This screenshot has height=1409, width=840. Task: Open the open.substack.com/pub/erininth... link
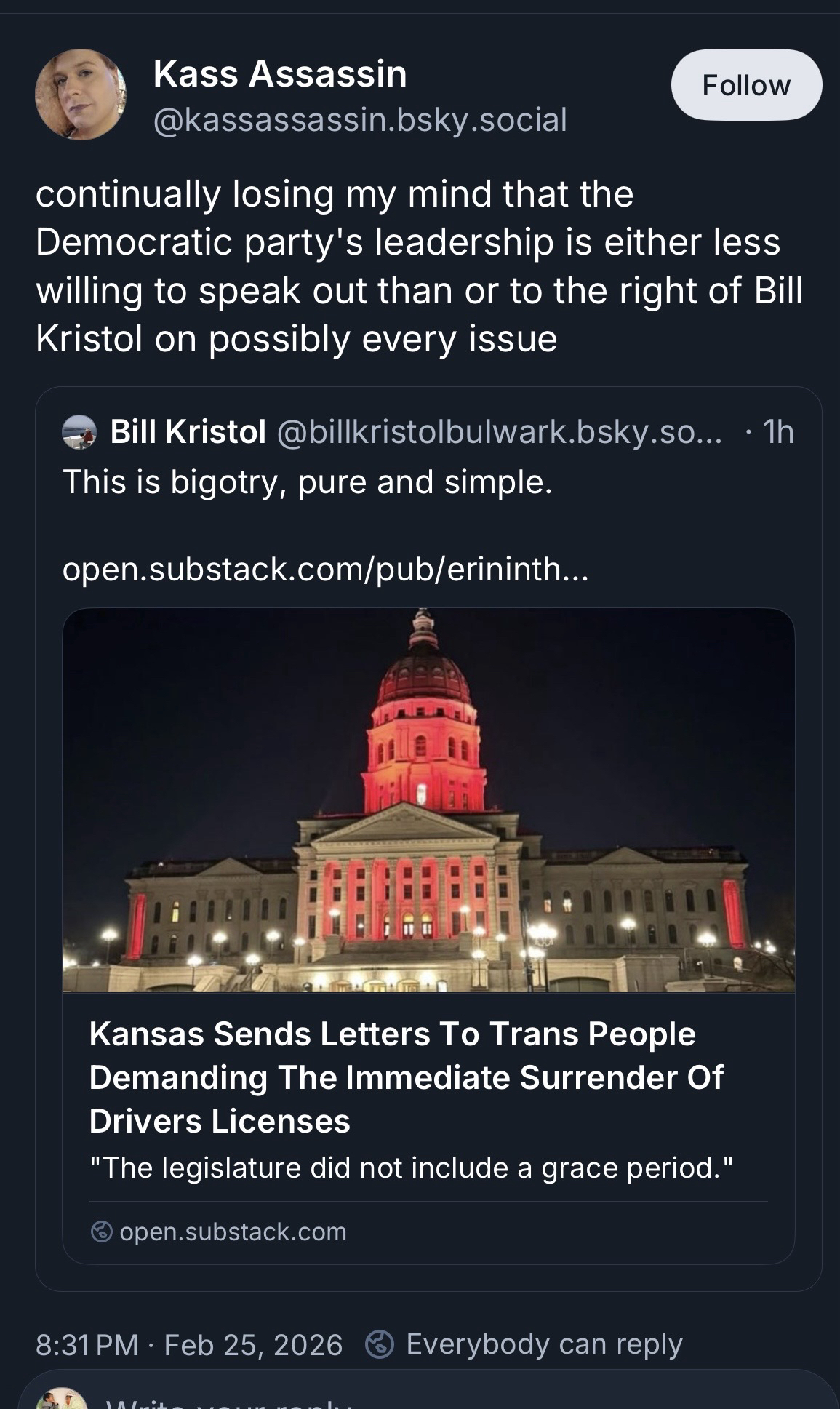325,569
